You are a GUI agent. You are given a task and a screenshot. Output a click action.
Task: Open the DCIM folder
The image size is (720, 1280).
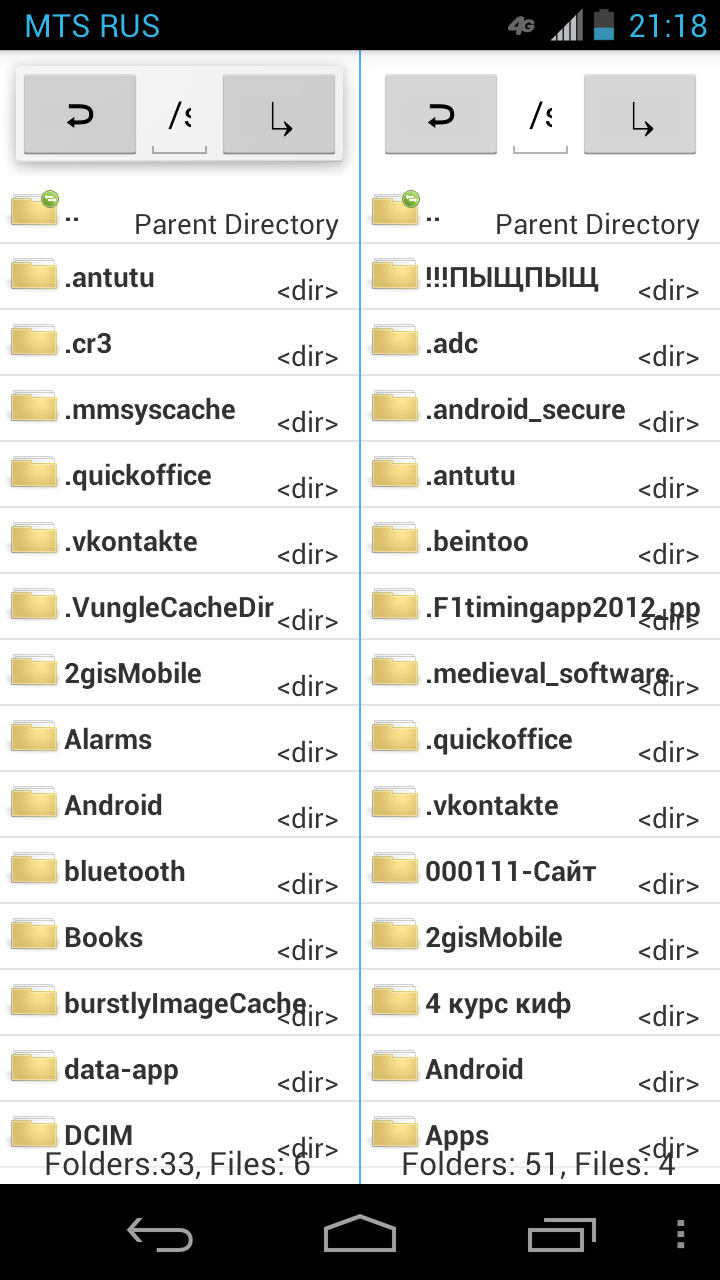179,1135
